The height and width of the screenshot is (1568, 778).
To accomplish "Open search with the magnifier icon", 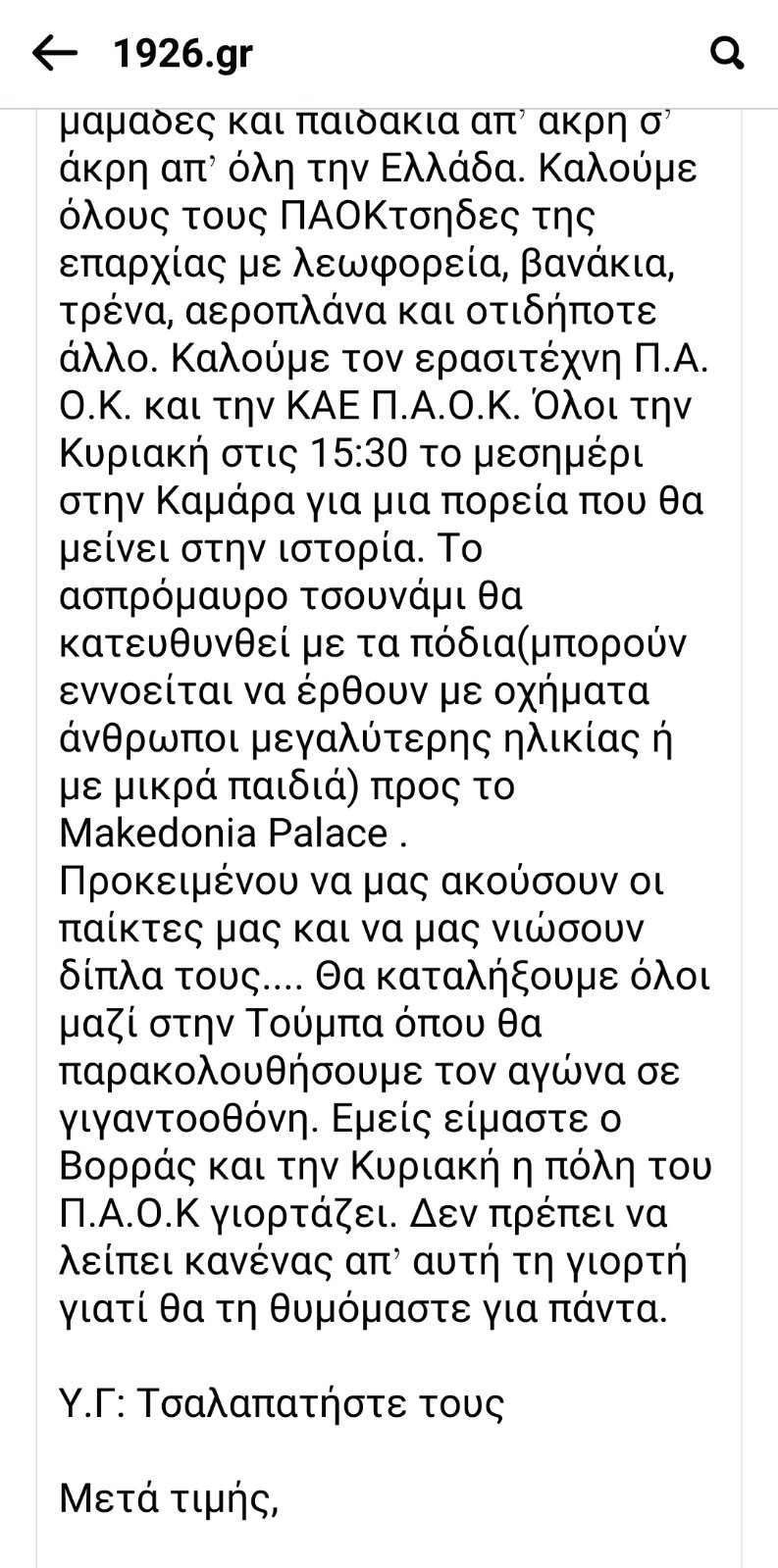I will (727, 53).
